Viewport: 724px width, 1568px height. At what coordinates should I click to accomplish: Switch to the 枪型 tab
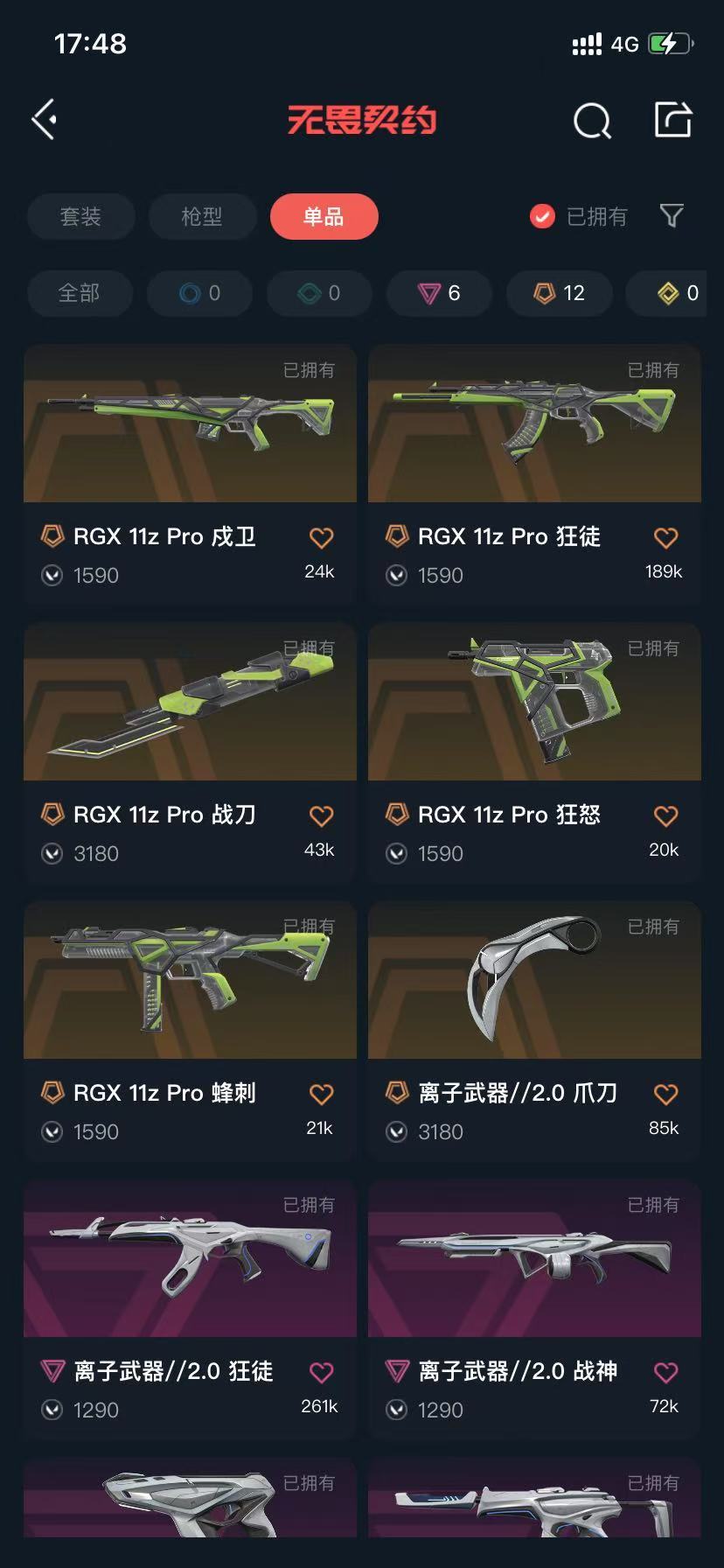coord(202,216)
